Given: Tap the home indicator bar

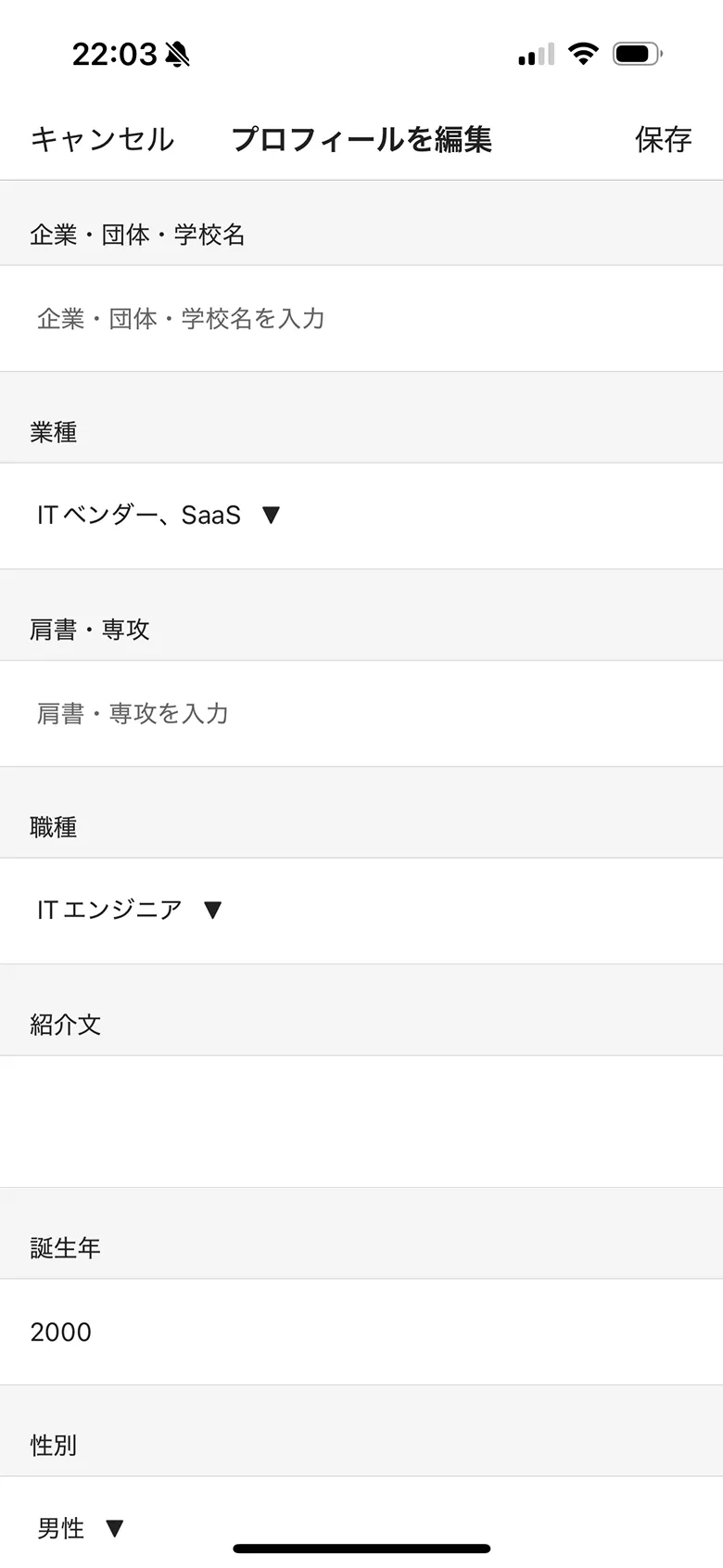Looking at the screenshot, I should coord(361,1549).
